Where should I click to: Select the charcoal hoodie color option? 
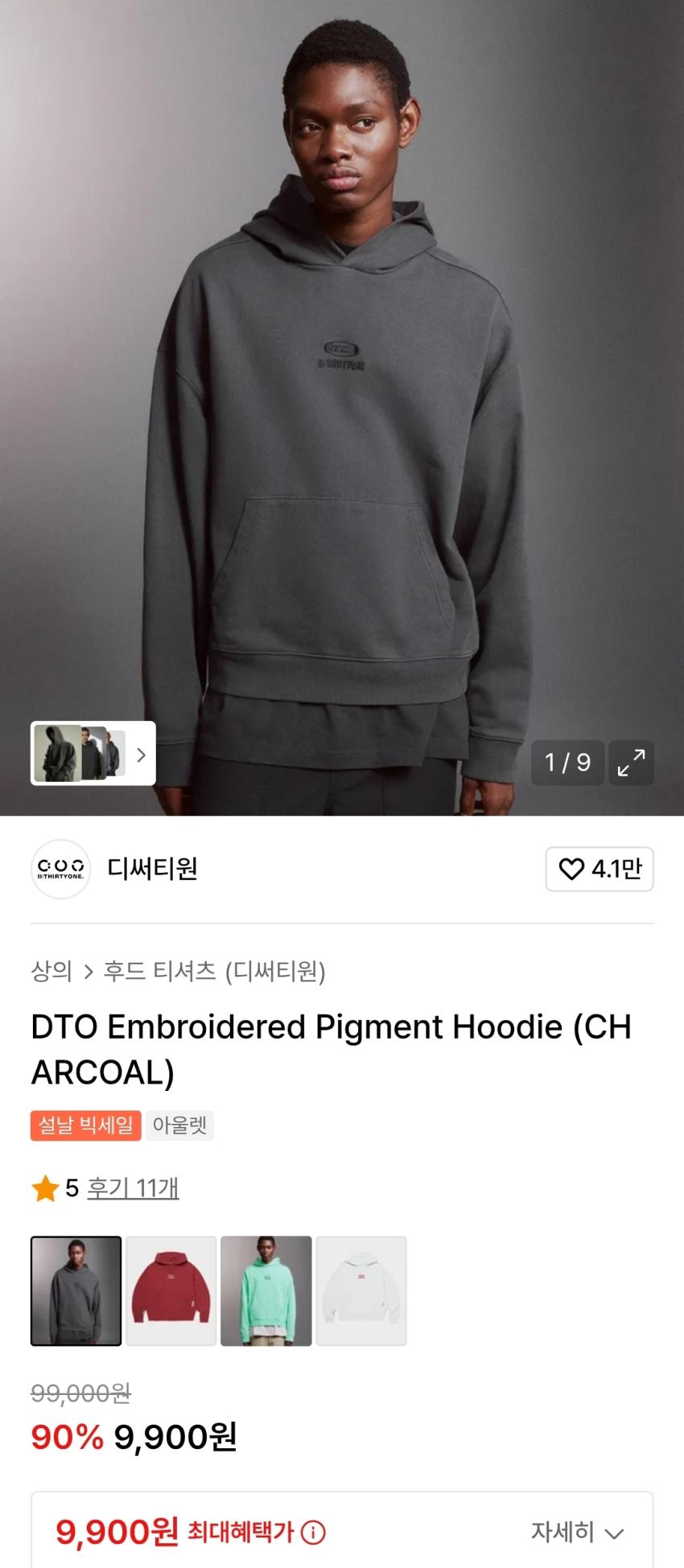coord(76,1290)
